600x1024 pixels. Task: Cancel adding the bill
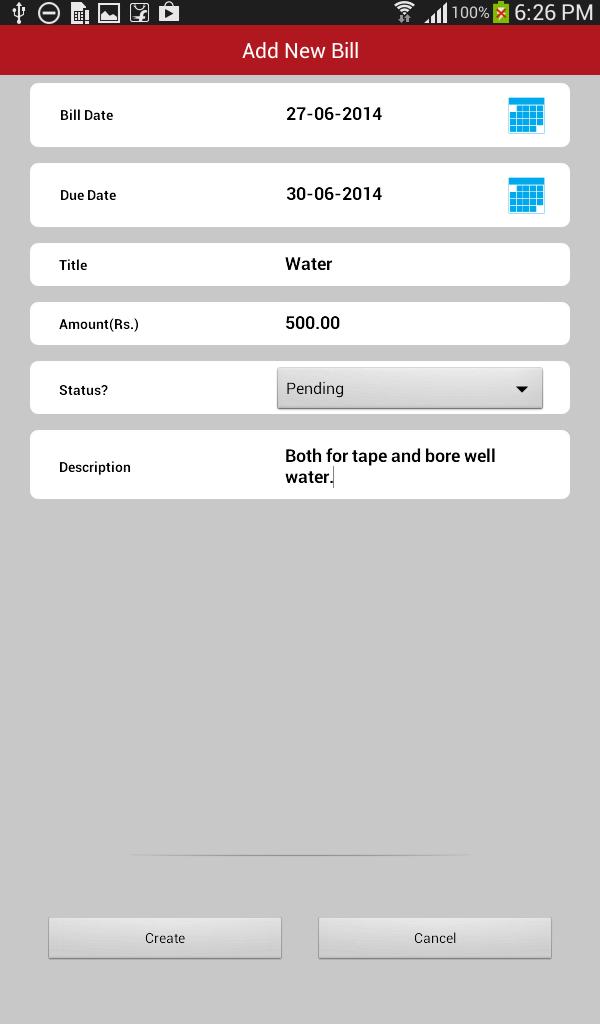(435, 938)
